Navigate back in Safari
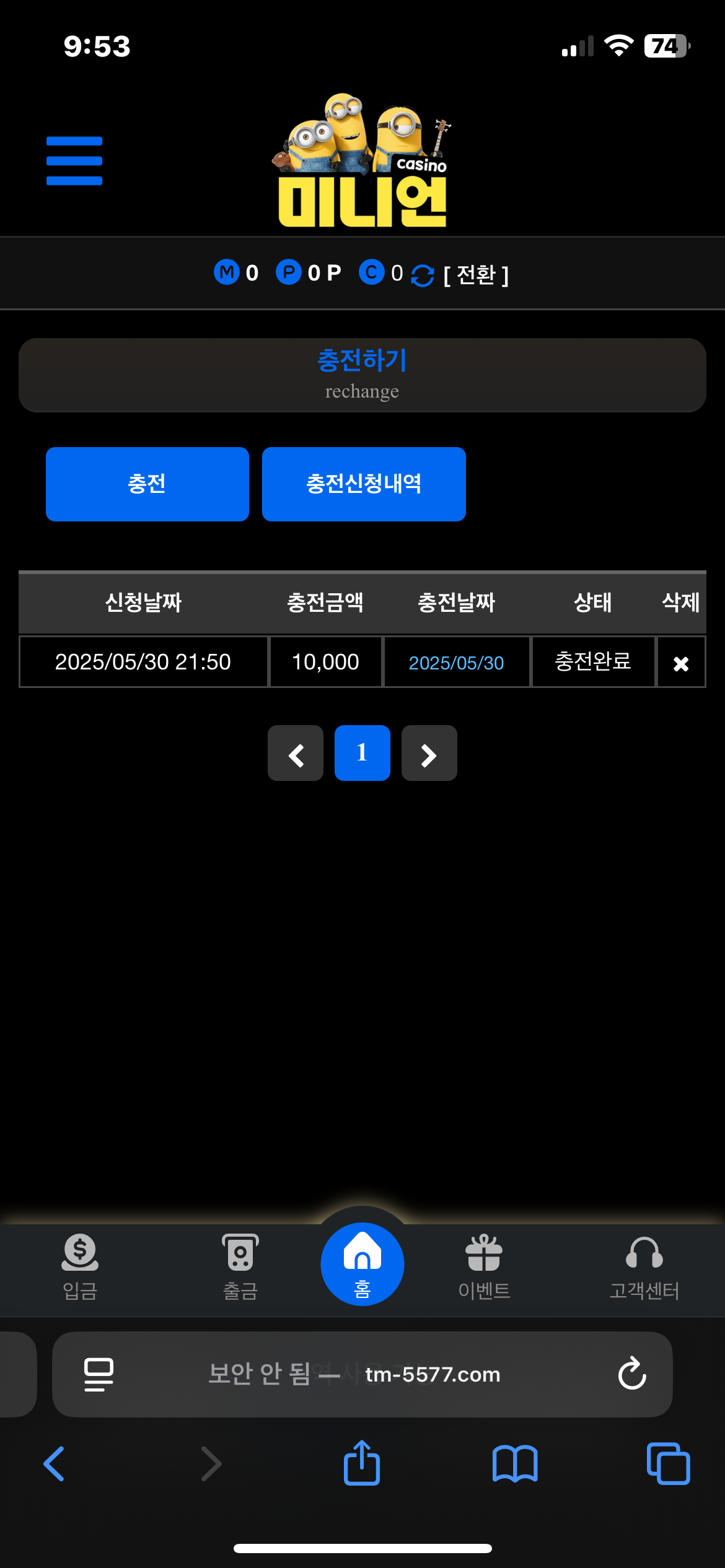The height and width of the screenshot is (1568, 725). 55,1464
